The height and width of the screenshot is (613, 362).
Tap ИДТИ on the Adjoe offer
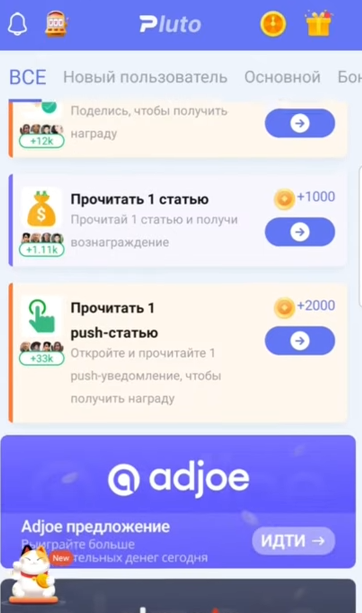pyautogui.click(x=294, y=541)
